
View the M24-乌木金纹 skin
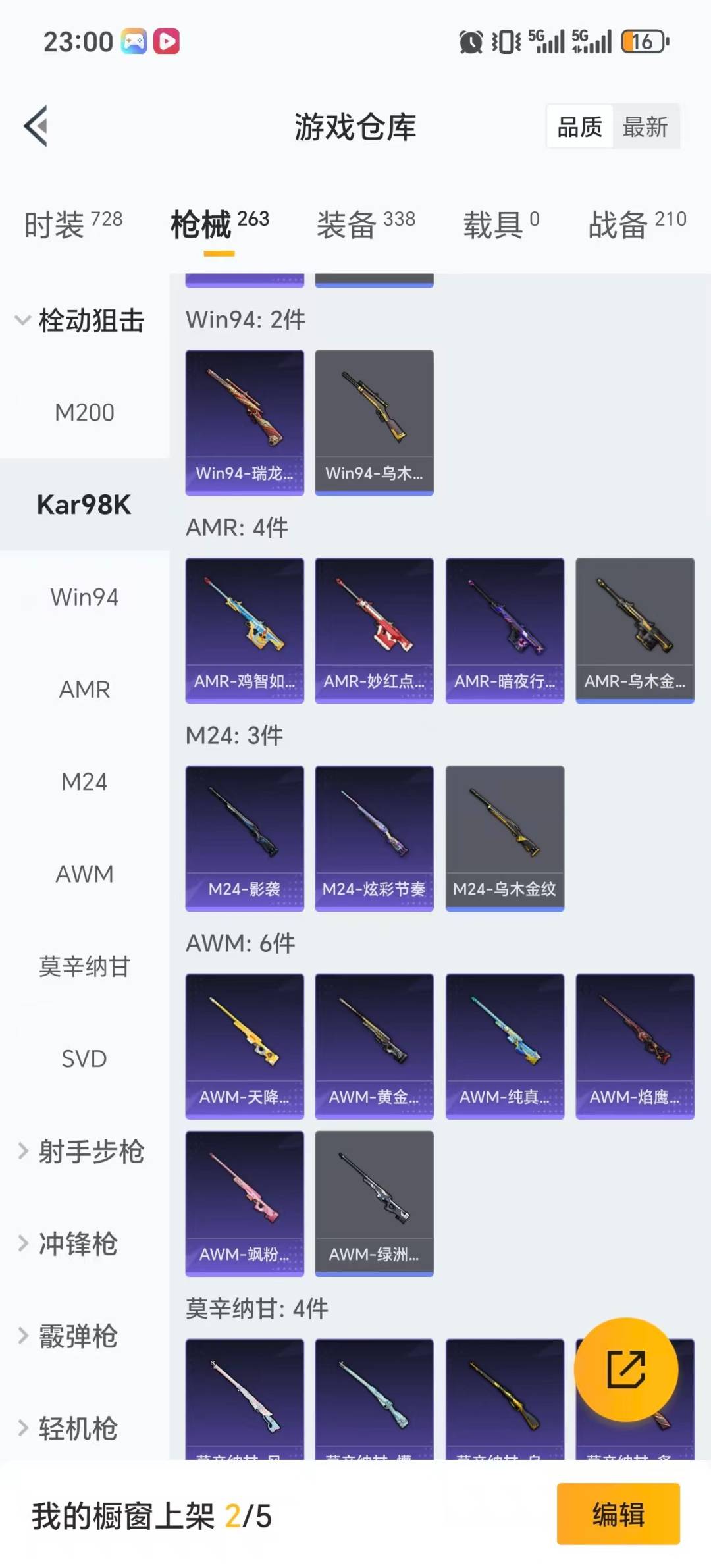click(x=504, y=838)
